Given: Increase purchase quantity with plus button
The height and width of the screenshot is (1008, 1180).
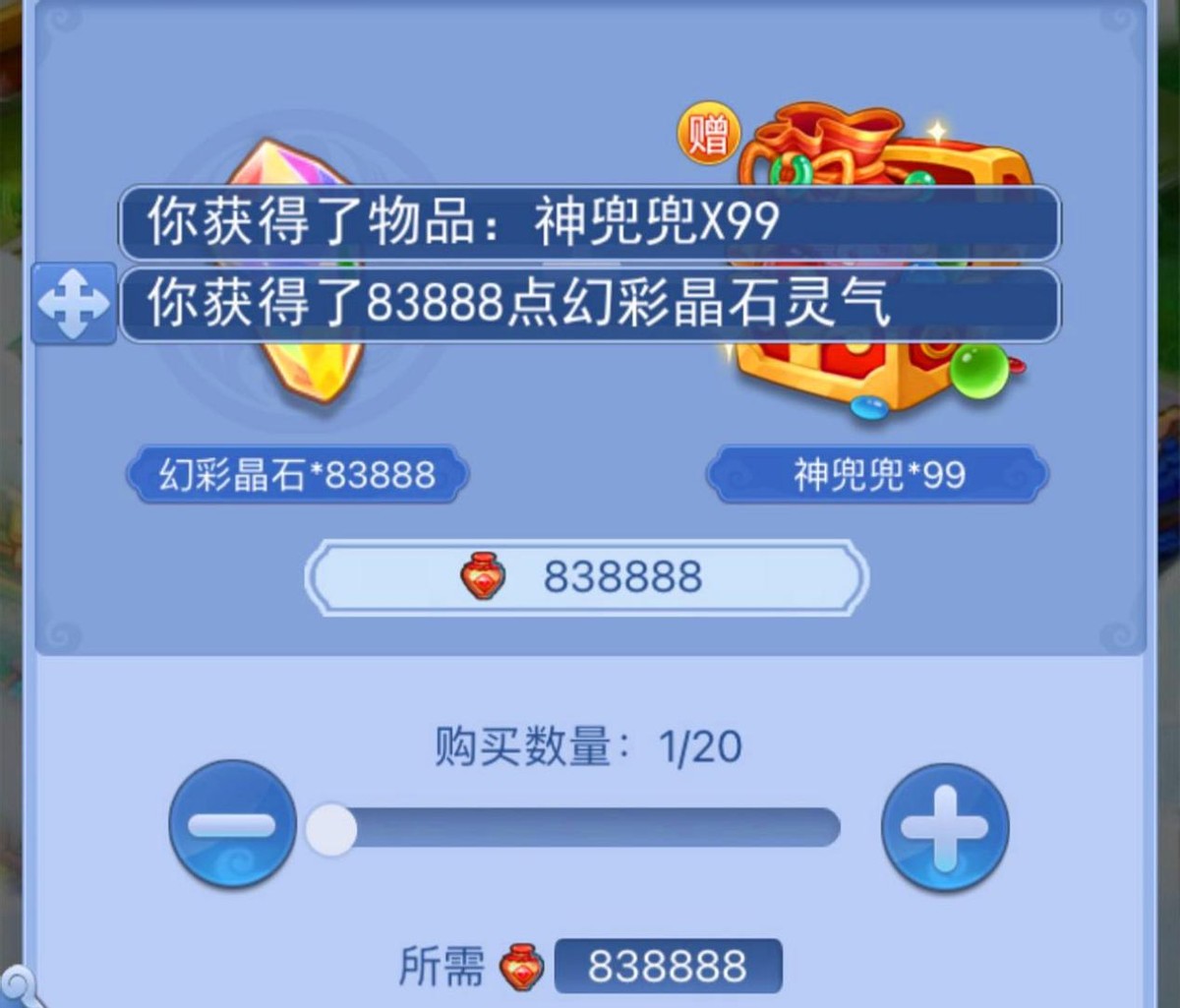Looking at the screenshot, I should 944,827.
